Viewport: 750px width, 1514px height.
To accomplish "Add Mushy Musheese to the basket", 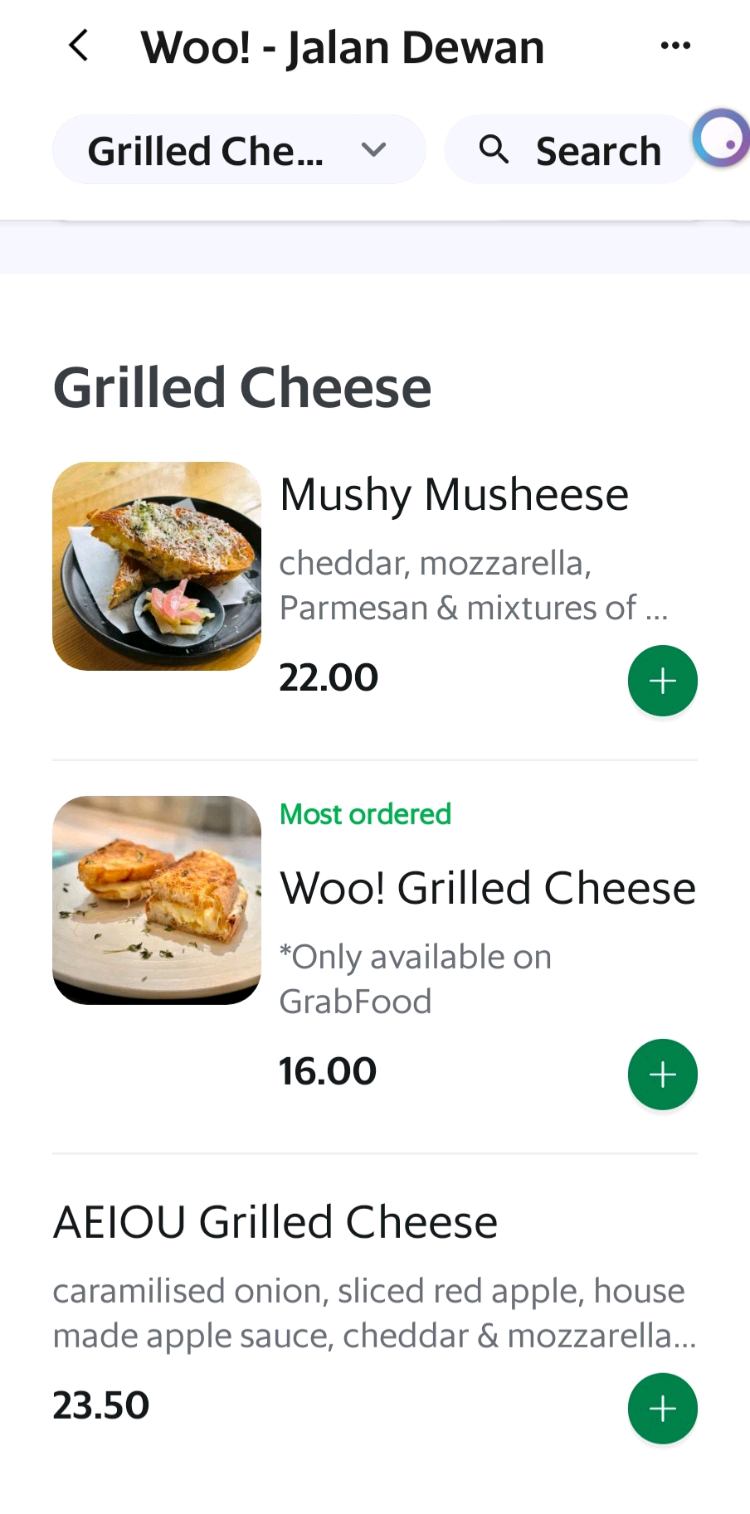I will tap(662, 681).
